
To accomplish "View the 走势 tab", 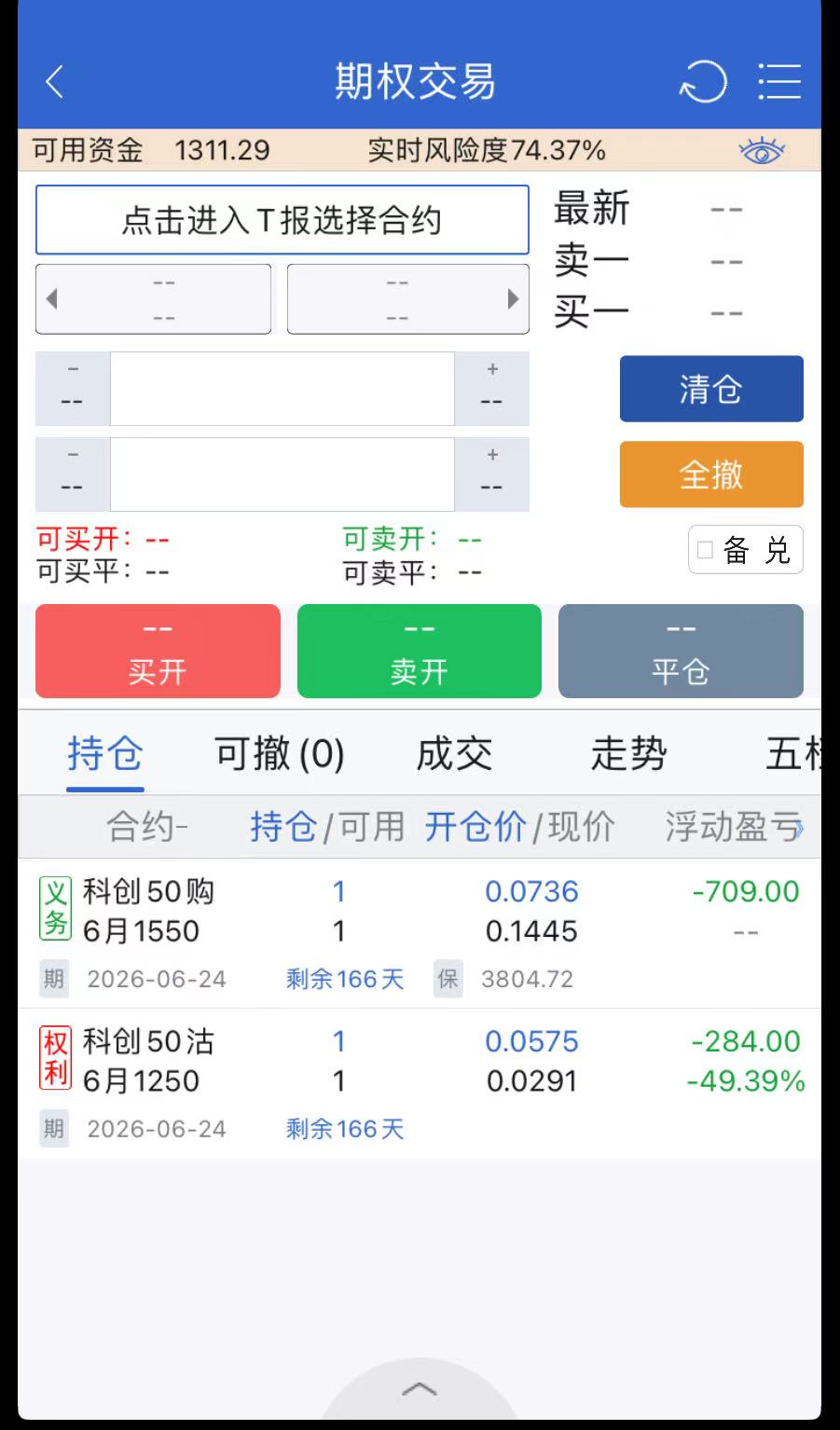I will 628,753.
